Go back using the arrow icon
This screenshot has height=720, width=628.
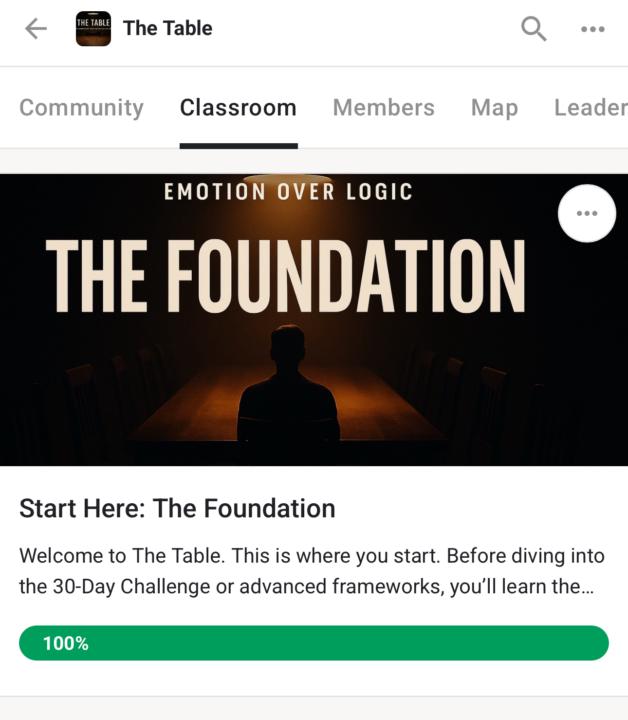(36, 29)
